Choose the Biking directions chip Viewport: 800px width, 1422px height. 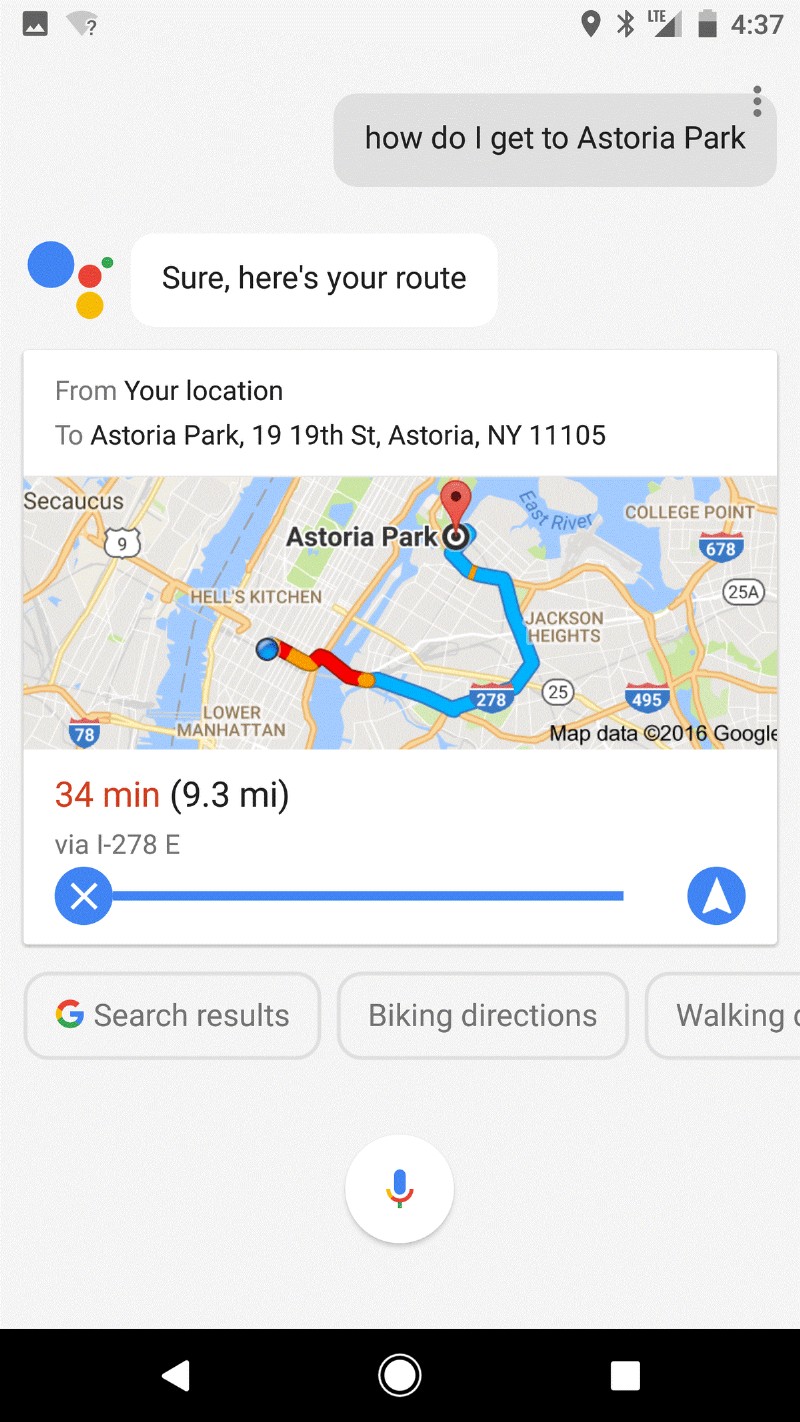pyautogui.click(x=483, y=1016)
